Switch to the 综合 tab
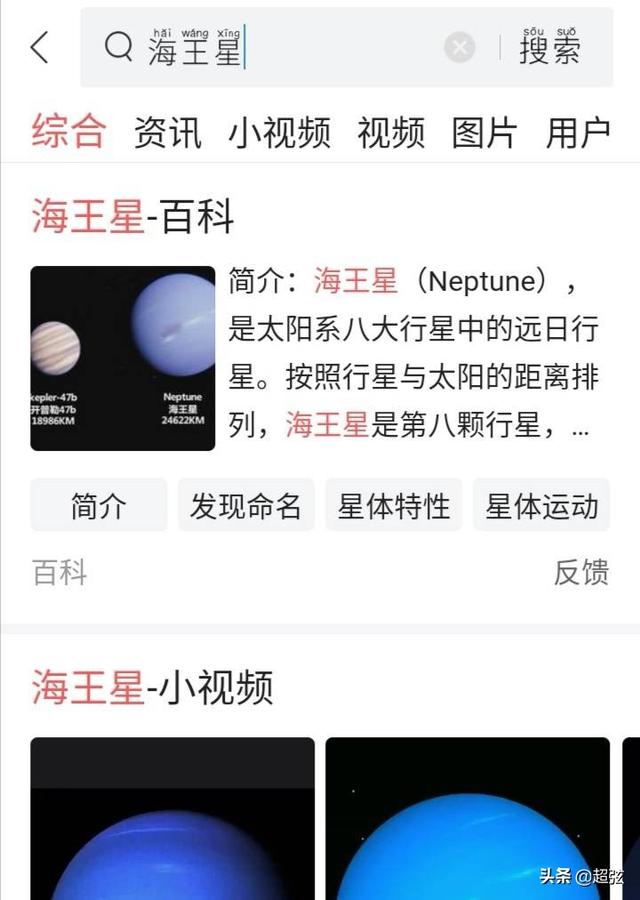 coord(68,131)
